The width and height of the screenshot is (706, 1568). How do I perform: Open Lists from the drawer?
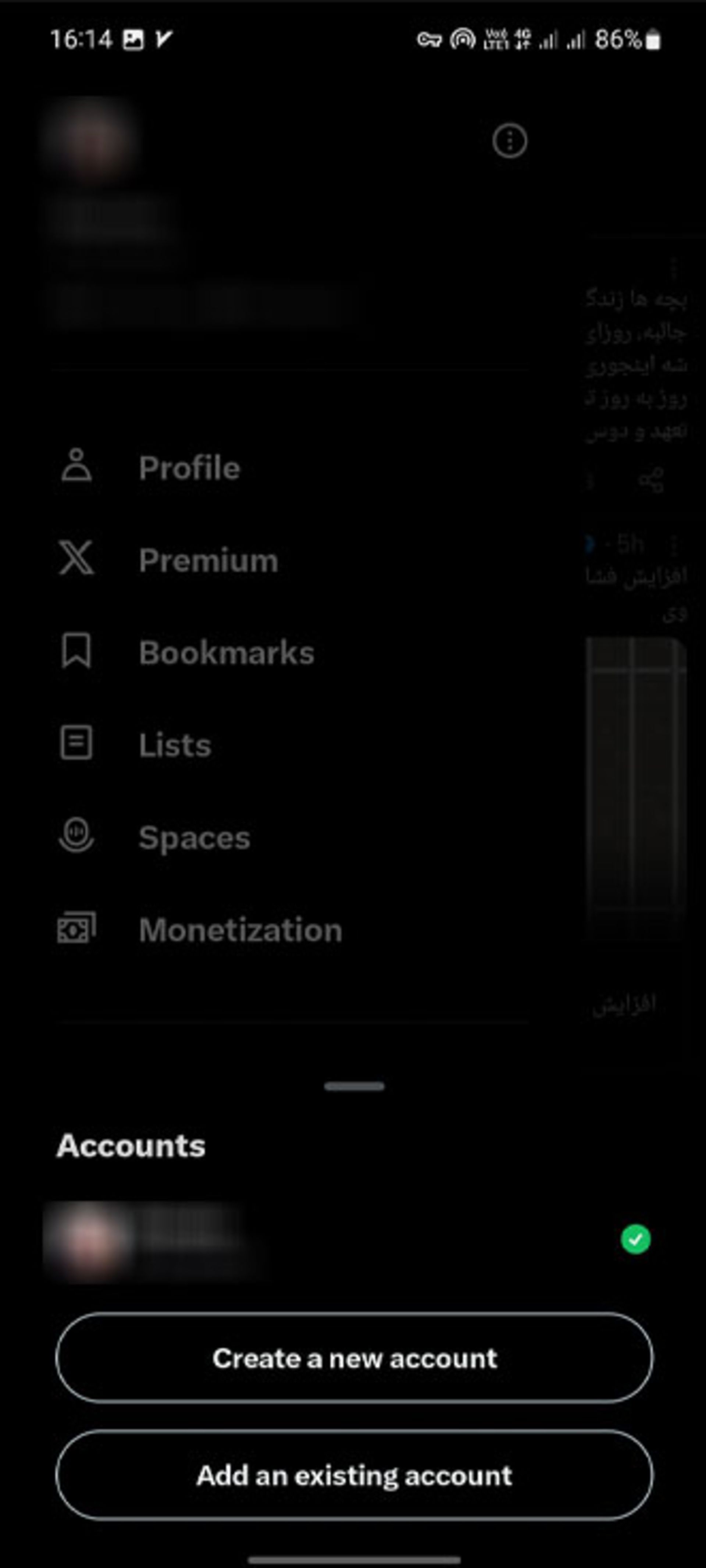click(x=175, y=745)
